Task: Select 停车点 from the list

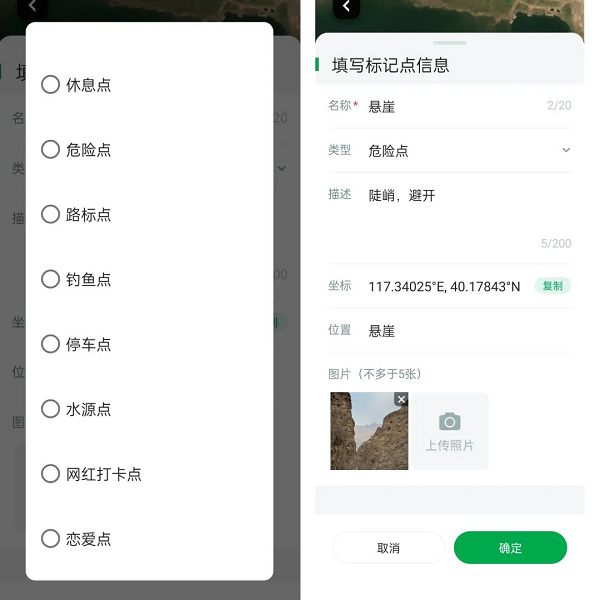Action: pos(51,344)
